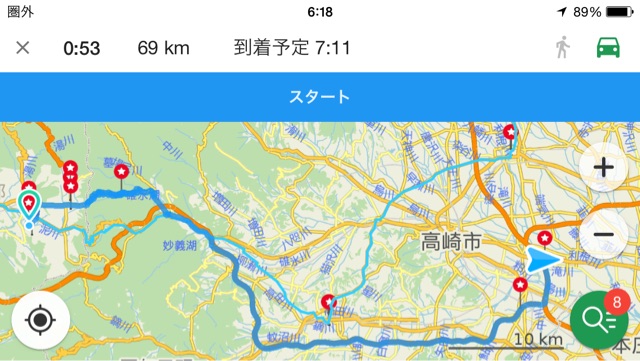This screenshot has height=361, width=640.
Task: Open the green search results button
Action: [599, 320]
